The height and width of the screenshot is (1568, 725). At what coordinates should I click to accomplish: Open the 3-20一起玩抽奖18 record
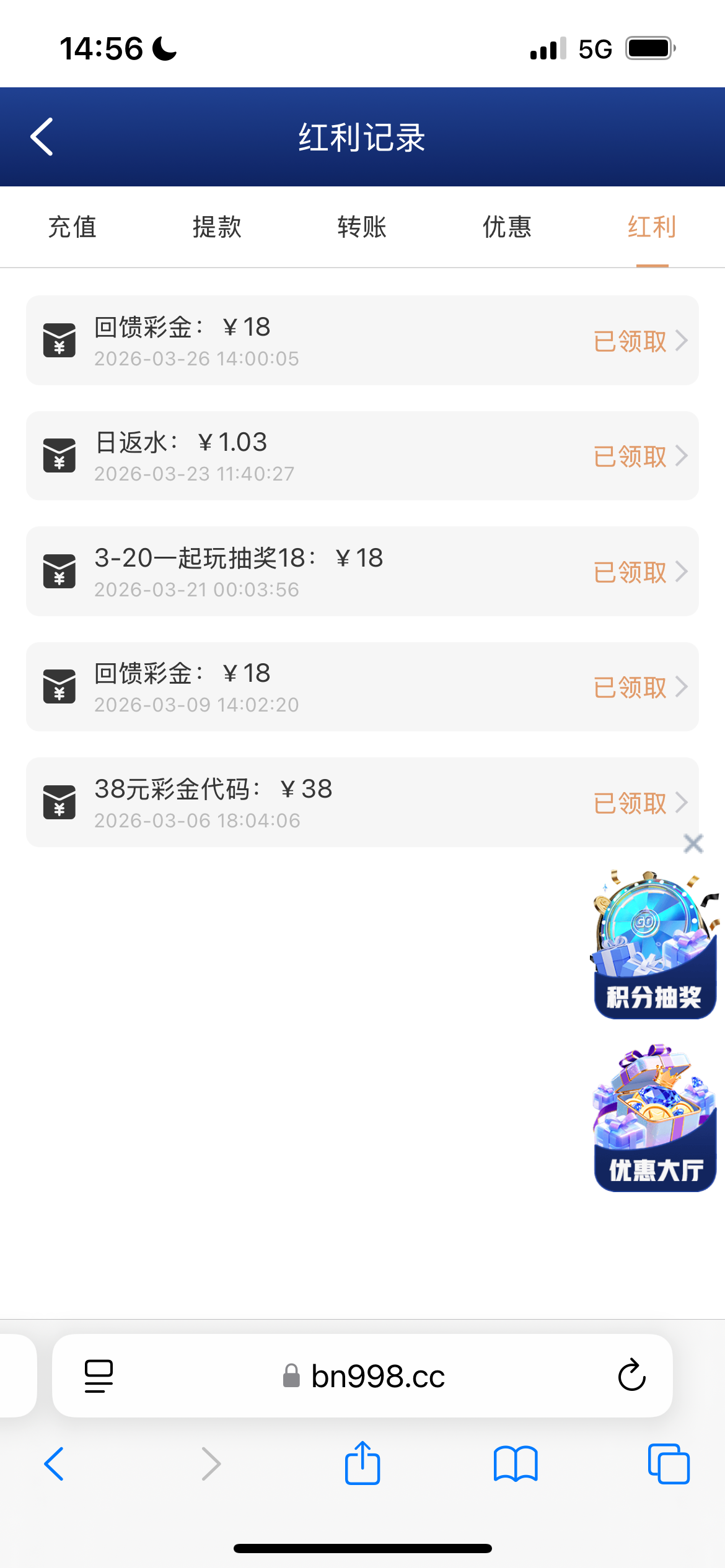tap(362, 572)
